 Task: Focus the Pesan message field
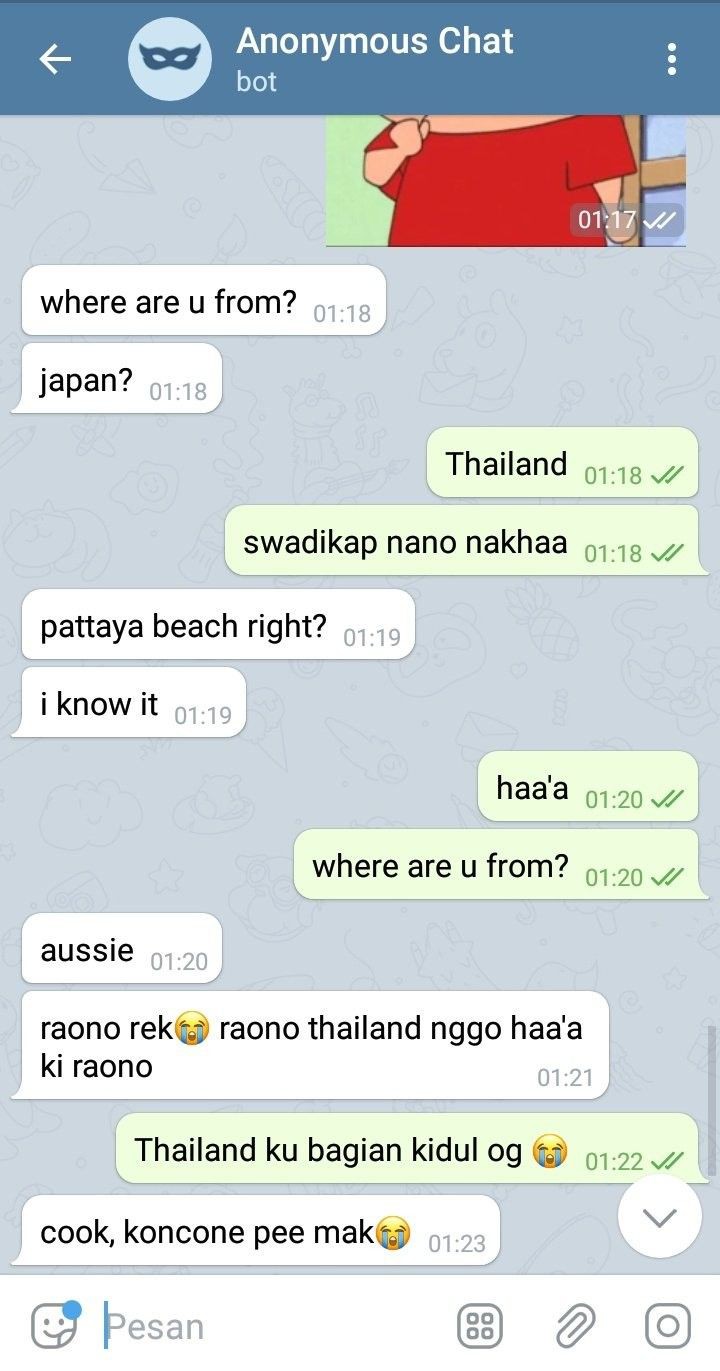(270, 1327)
